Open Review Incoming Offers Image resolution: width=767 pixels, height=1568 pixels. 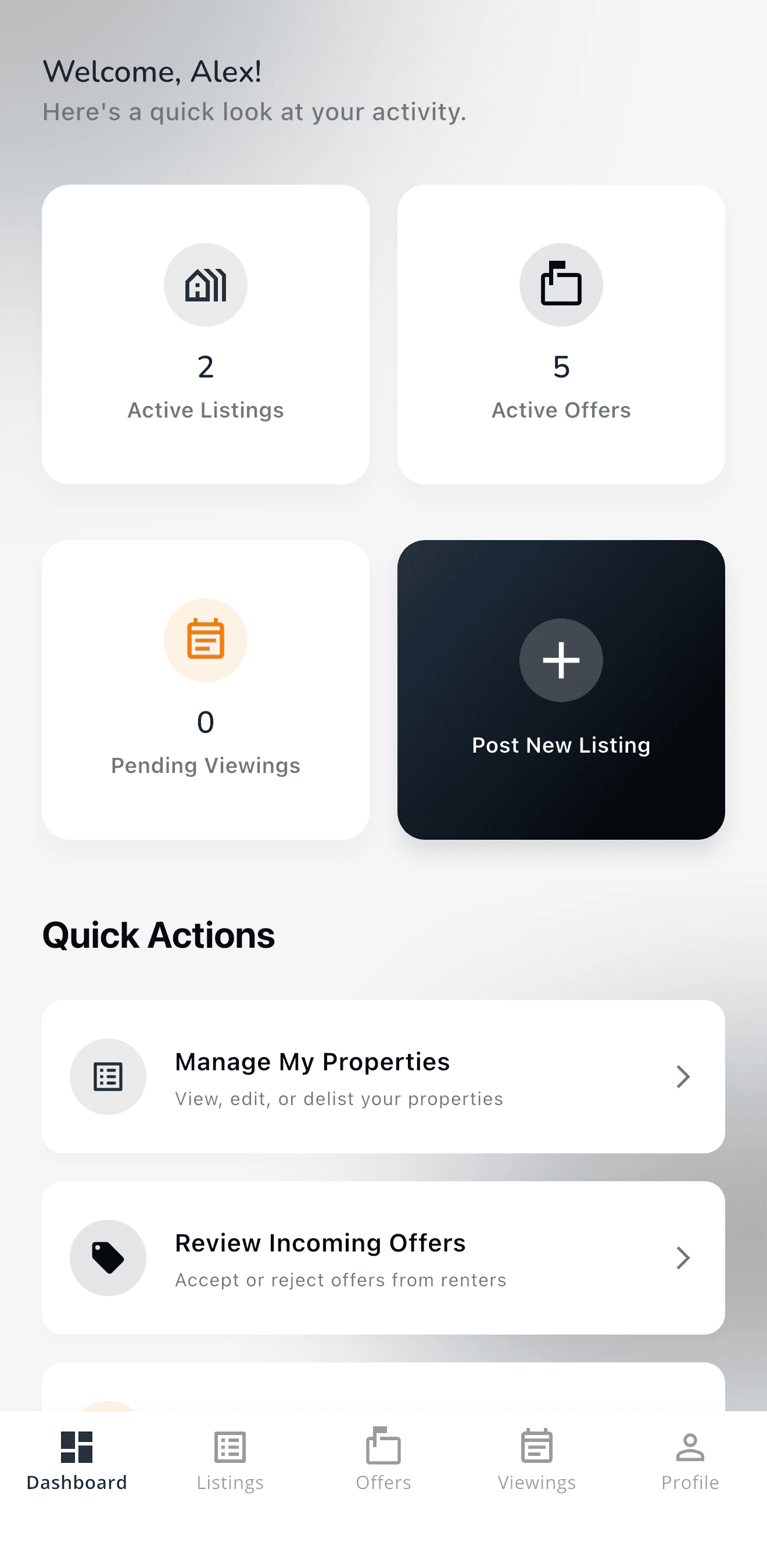pyautogui.click(x=383, y=1257)
